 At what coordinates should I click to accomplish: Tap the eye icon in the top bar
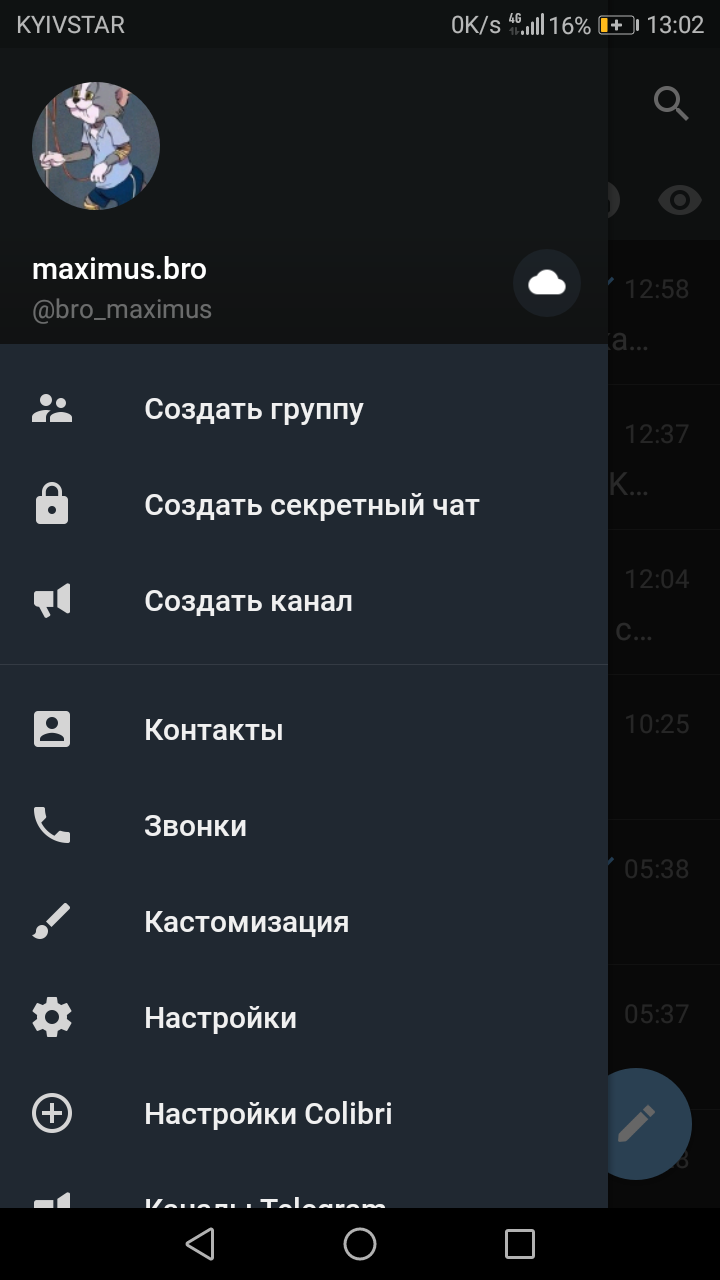click(680, 200)
